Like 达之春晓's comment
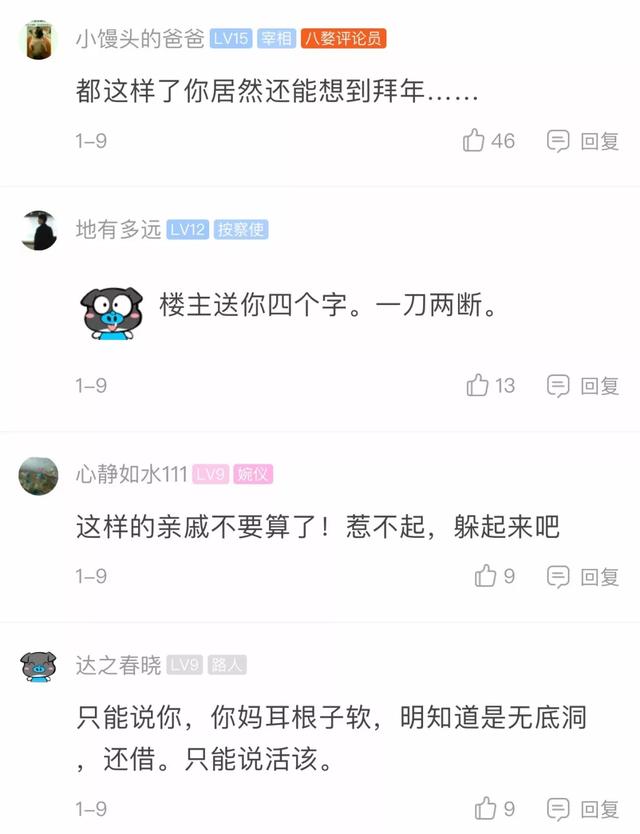 pos(486,808)
